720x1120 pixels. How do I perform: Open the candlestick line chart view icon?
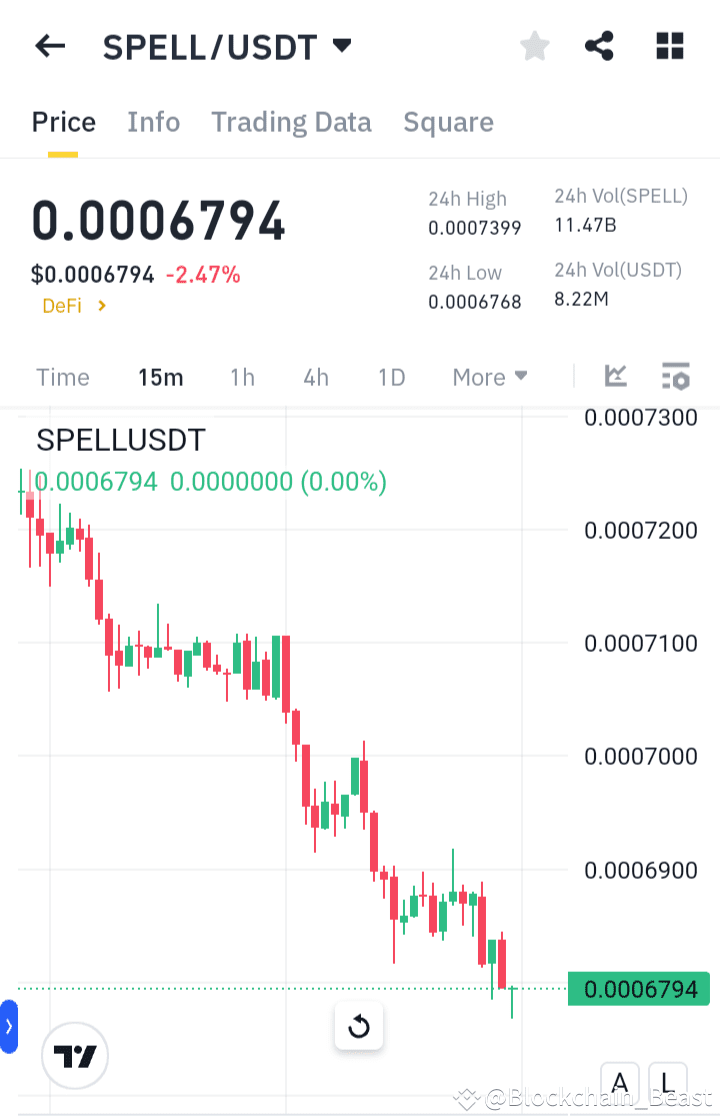point(615,376)
